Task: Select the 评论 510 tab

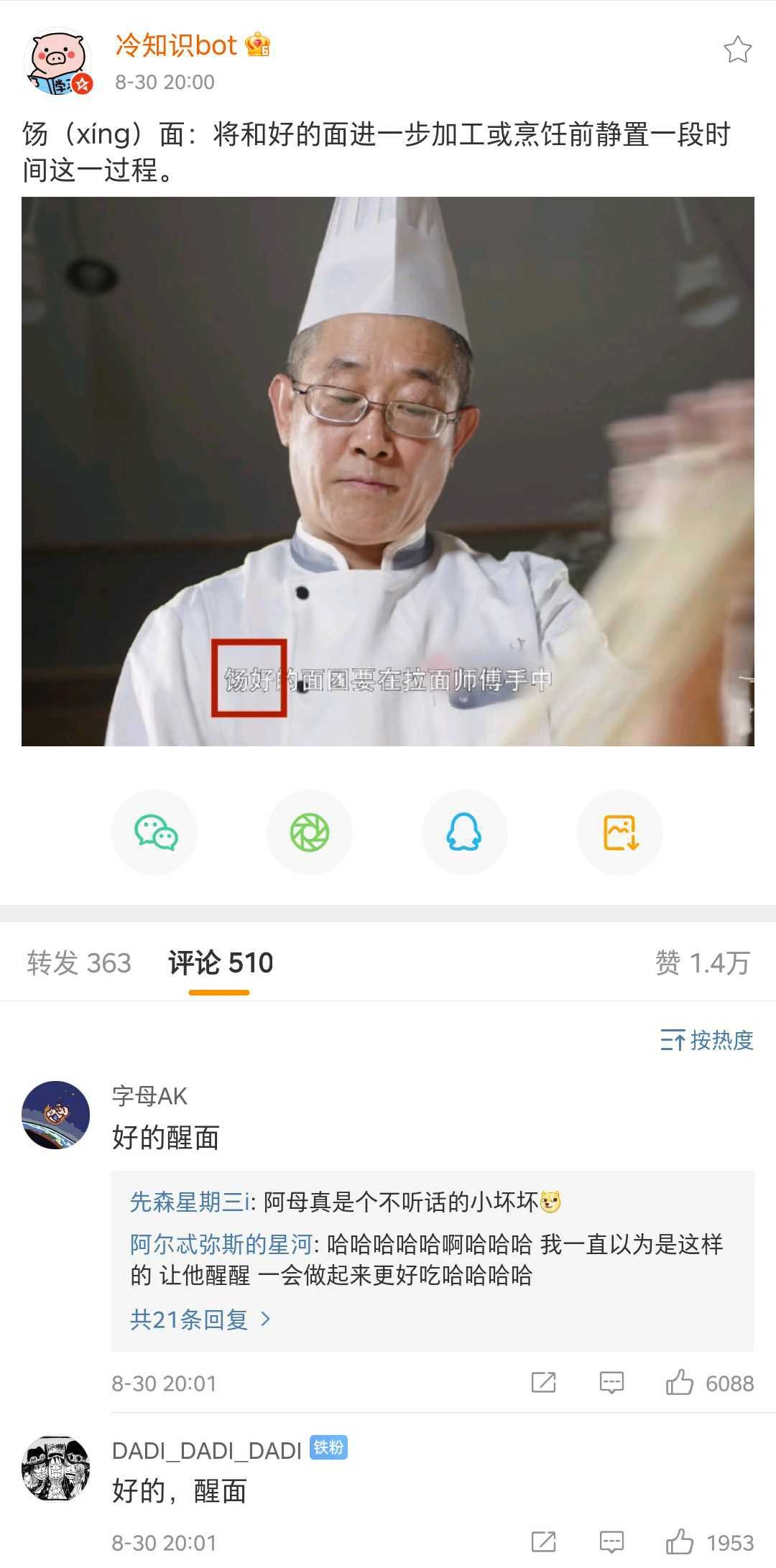Action: click(x=220, y=962)
